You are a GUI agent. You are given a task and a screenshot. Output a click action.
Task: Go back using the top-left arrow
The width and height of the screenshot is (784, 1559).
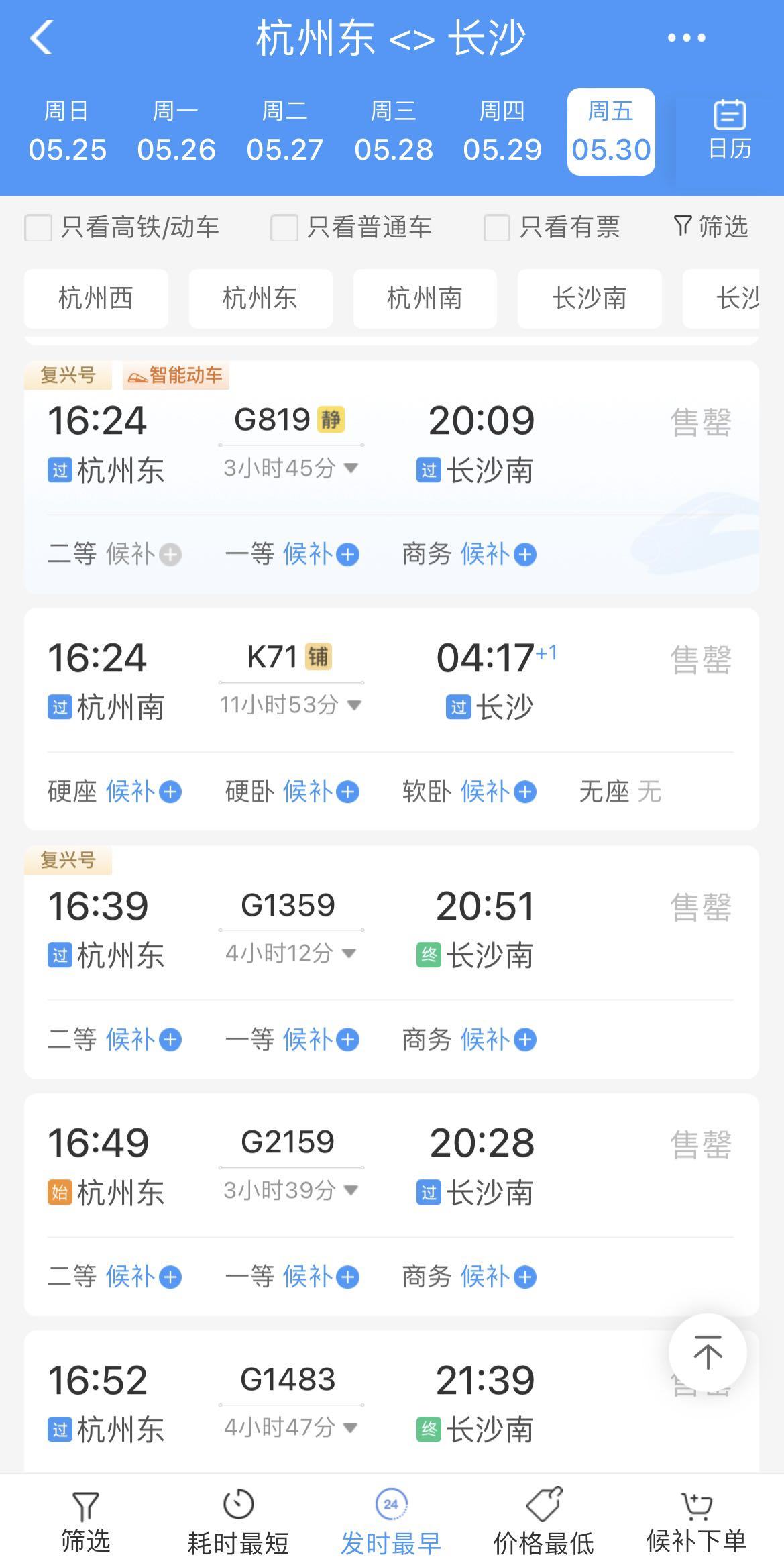click(42, 38)
